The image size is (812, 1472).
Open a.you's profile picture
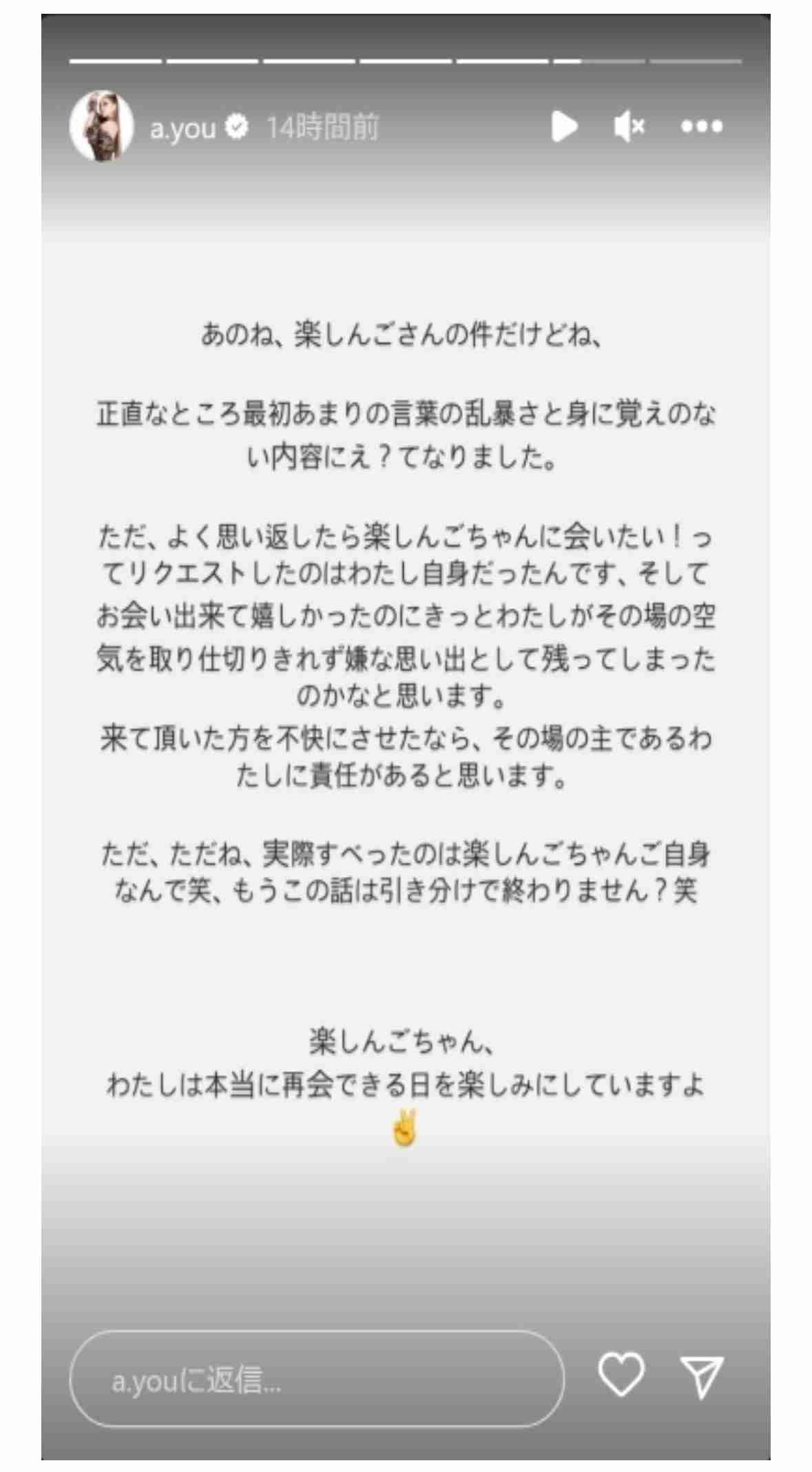(x=101, y=127)
